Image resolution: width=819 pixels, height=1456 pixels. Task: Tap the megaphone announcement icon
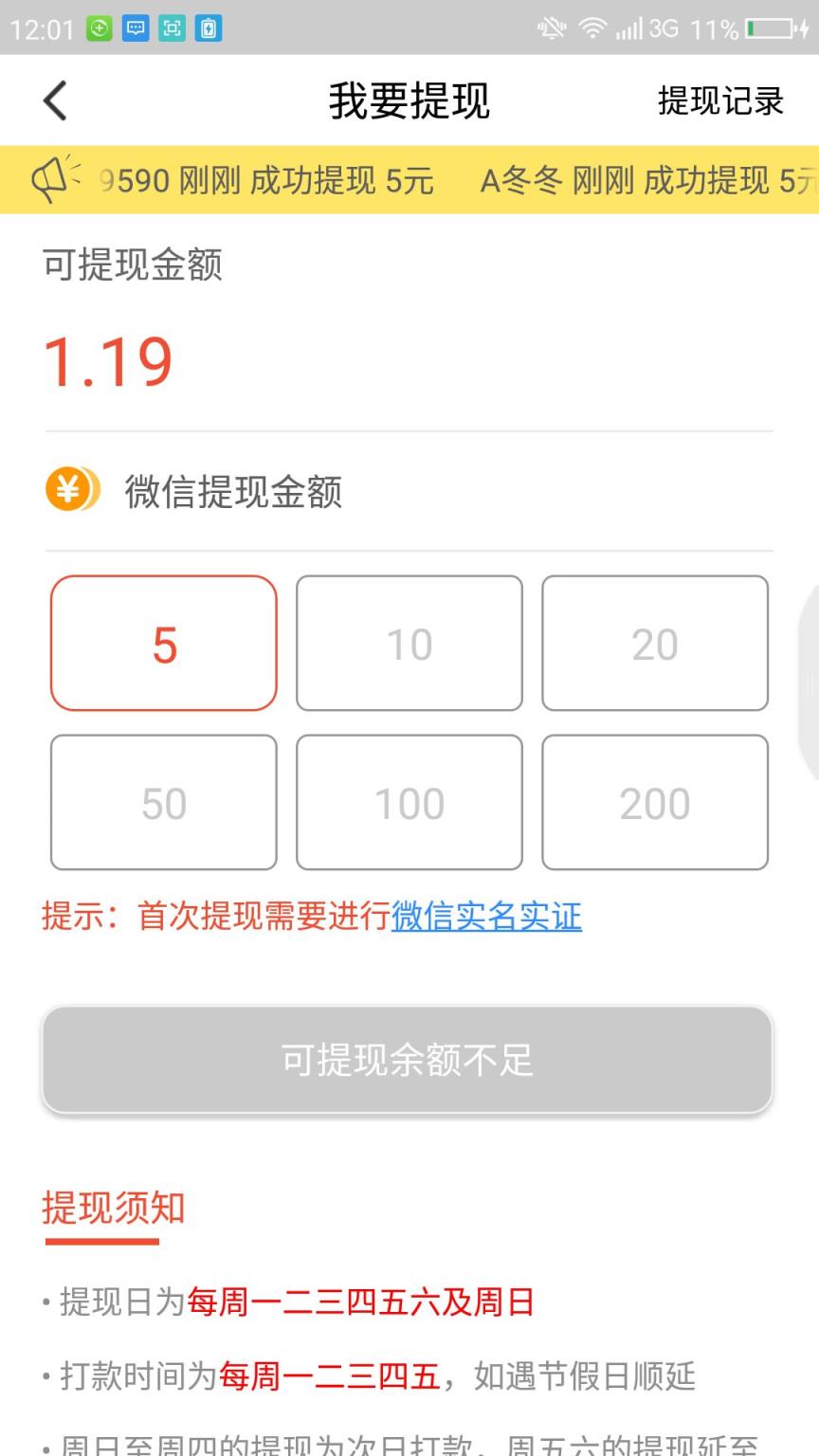click(x=57, y=178)
